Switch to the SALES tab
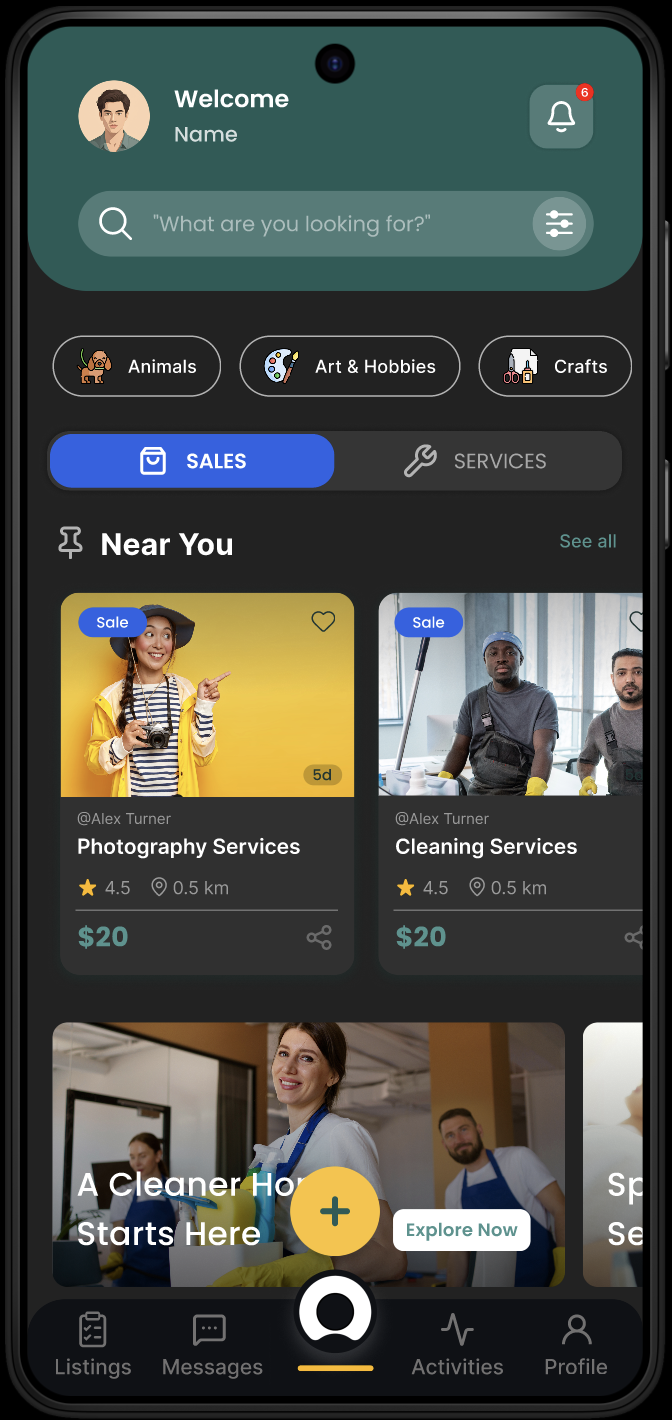 click(192, 461)
